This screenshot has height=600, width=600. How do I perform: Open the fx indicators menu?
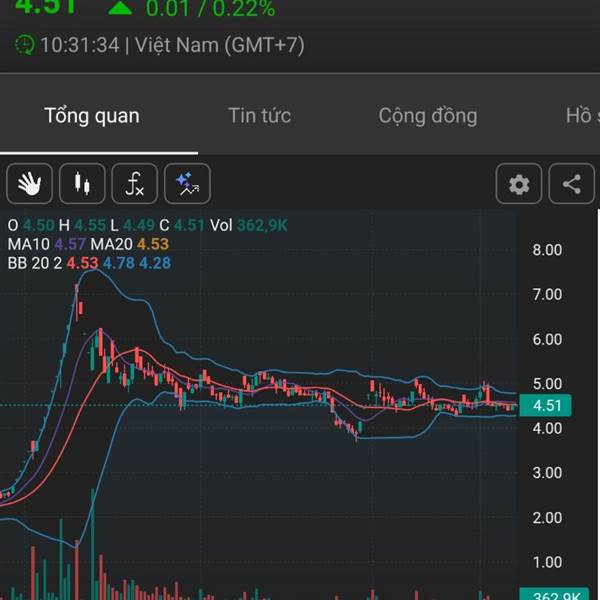coord(134,184)
